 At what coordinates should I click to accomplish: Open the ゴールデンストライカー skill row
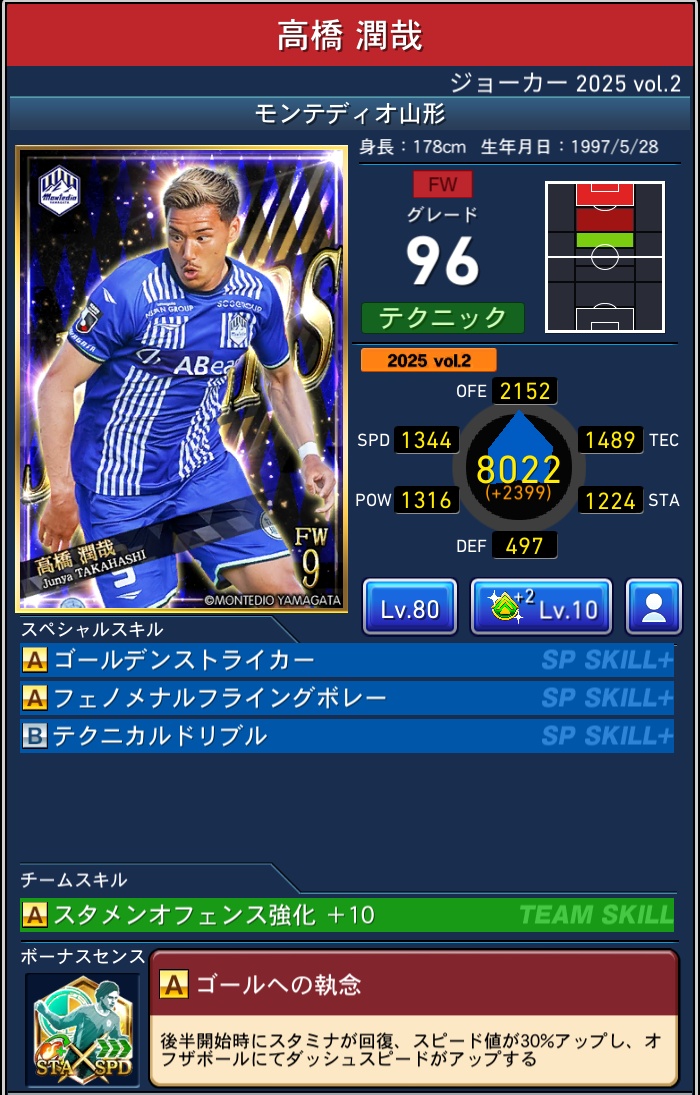pos(347,660)
